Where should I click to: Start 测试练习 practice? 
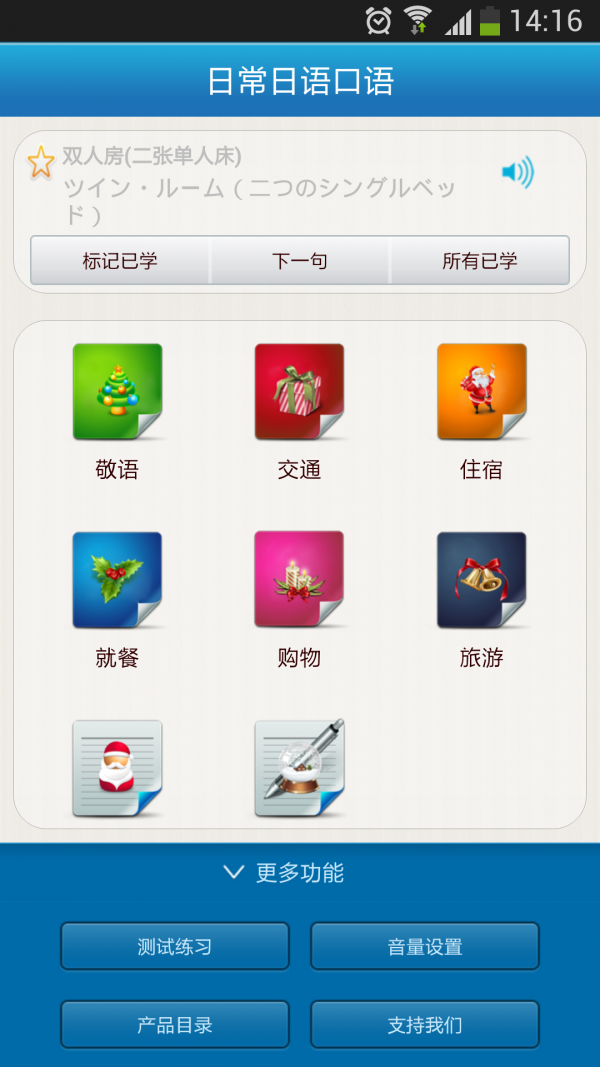(175, 946)
